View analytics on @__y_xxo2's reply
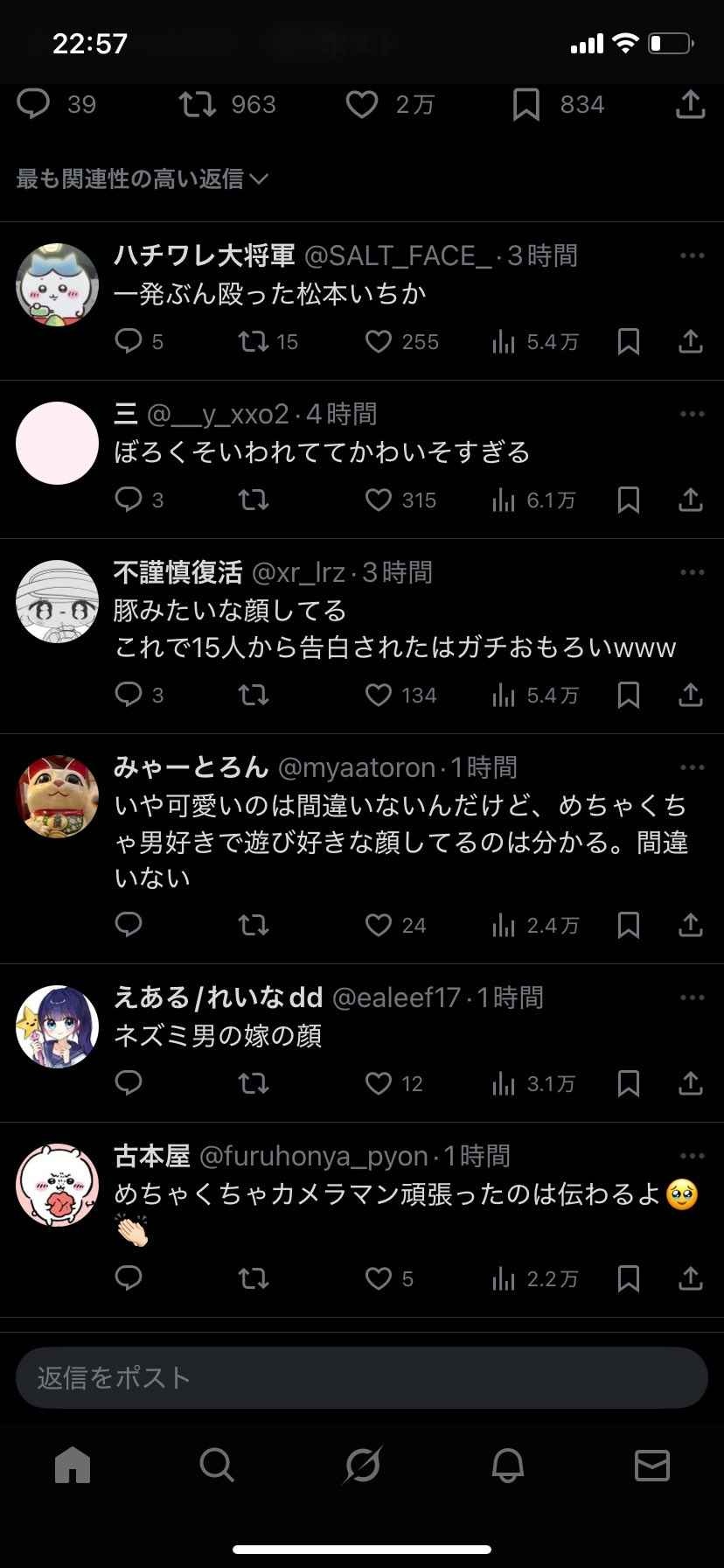This screenshot has width=724, height=1568. tap(504, 500)
